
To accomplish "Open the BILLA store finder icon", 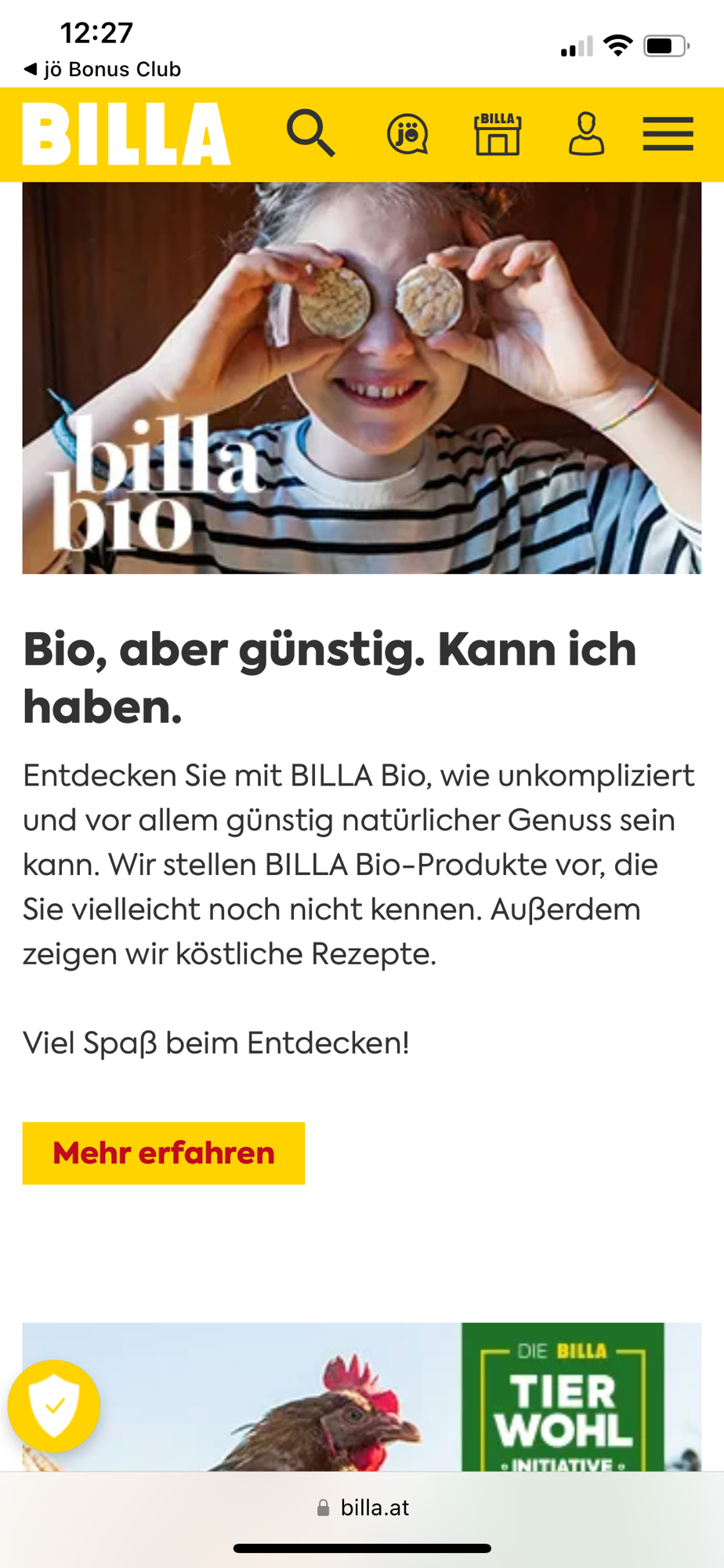I will [498, 134].
